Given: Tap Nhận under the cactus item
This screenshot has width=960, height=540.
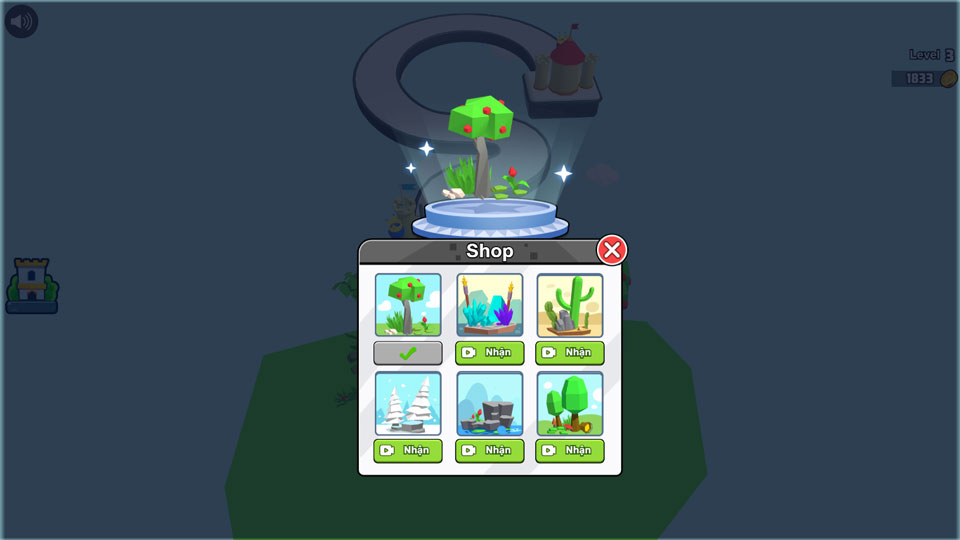Looking at the screenshot, I should coord(570,352).
